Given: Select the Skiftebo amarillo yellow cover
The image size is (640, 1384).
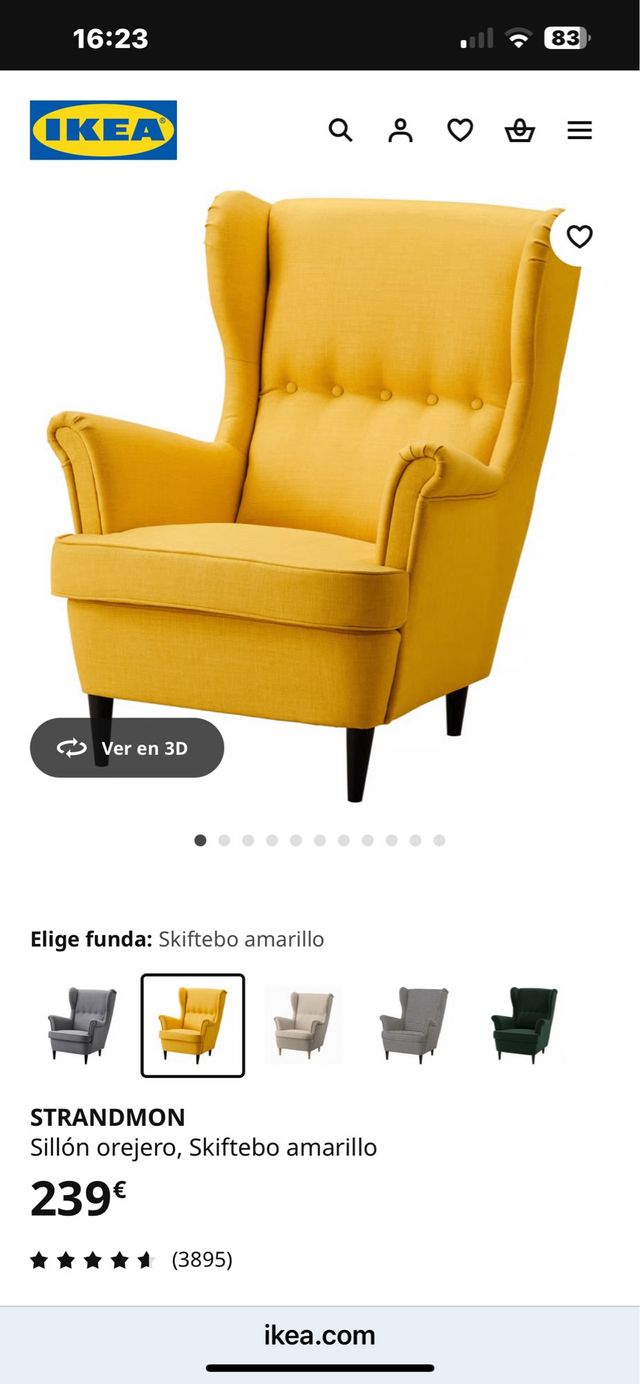Looking at the screenshot, I should click(193, 1025).
